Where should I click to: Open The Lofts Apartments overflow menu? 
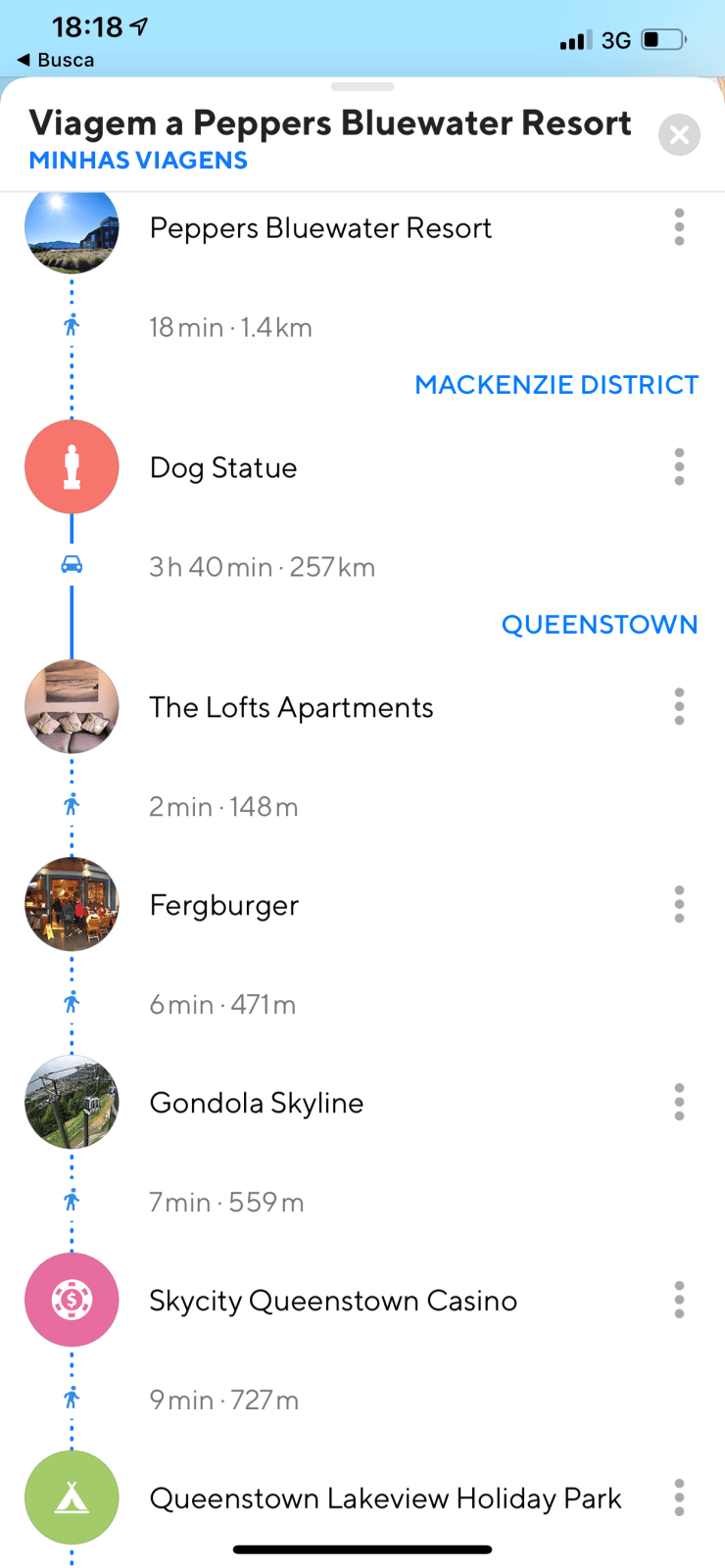[679, 706]
